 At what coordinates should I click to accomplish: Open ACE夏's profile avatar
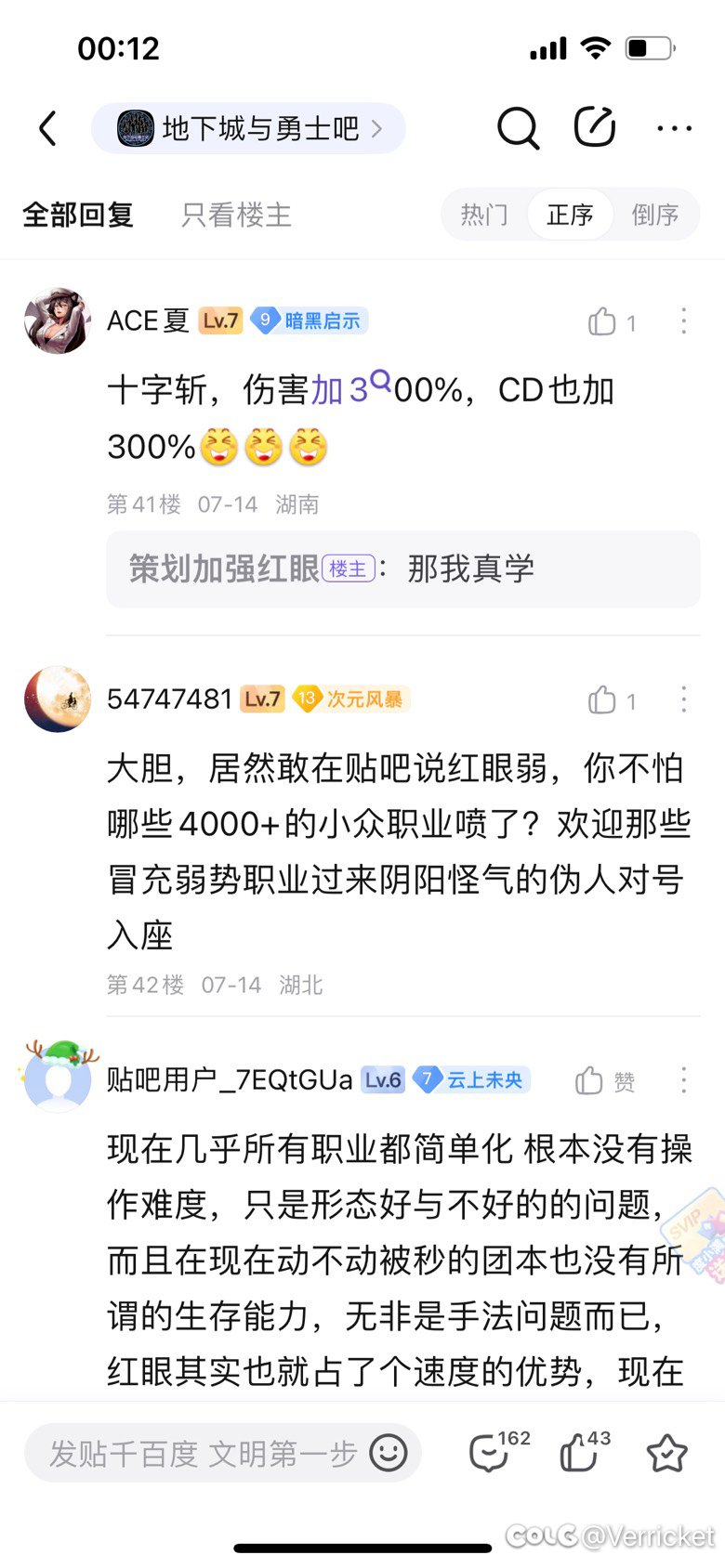point(58,320)
